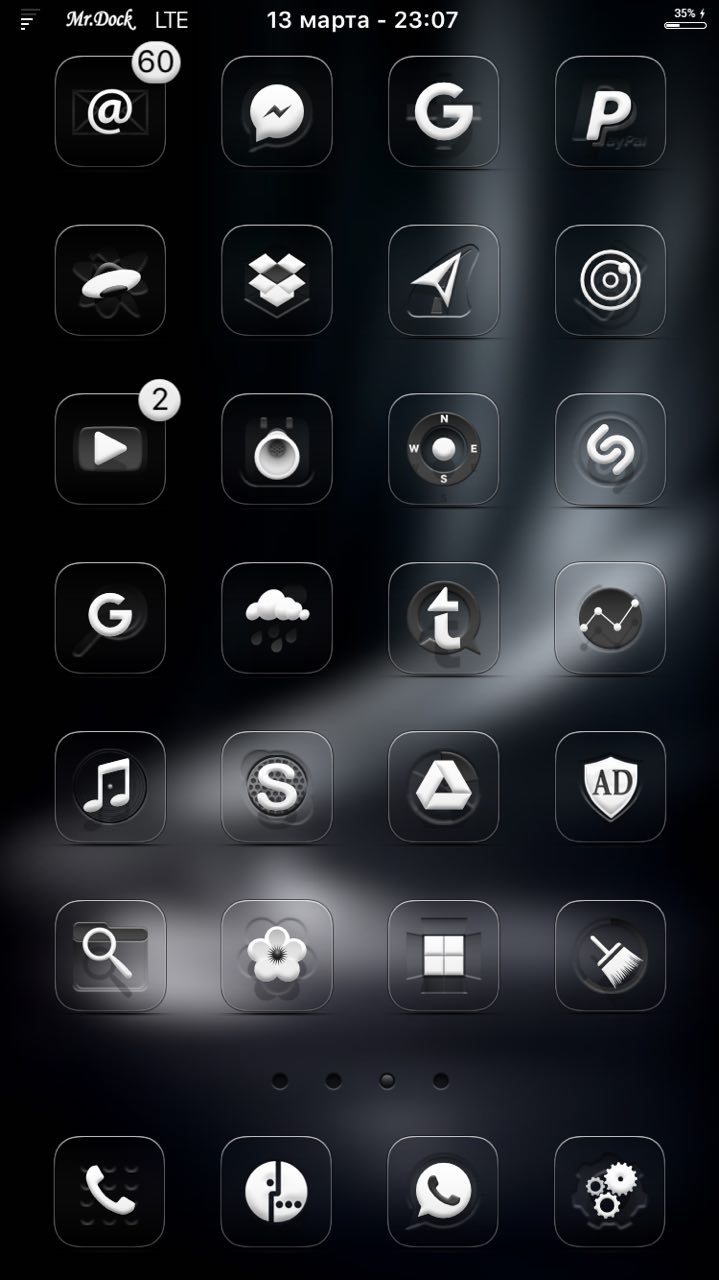Screen dimensions: 719x1280
Task: Open the magnifier file search app
Action: pos(110,956)
